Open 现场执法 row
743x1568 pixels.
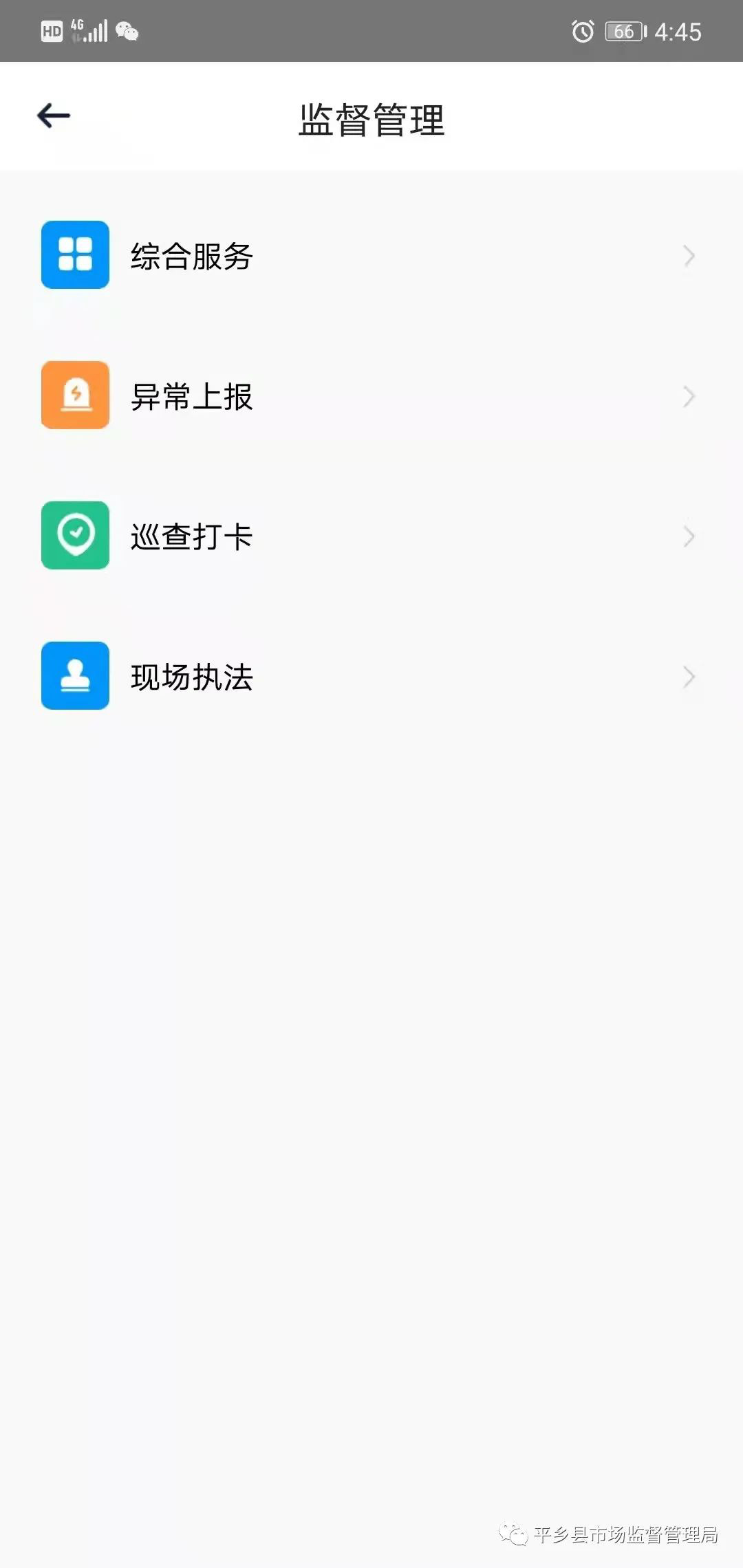pyautogui.click(x=370, y=677)
